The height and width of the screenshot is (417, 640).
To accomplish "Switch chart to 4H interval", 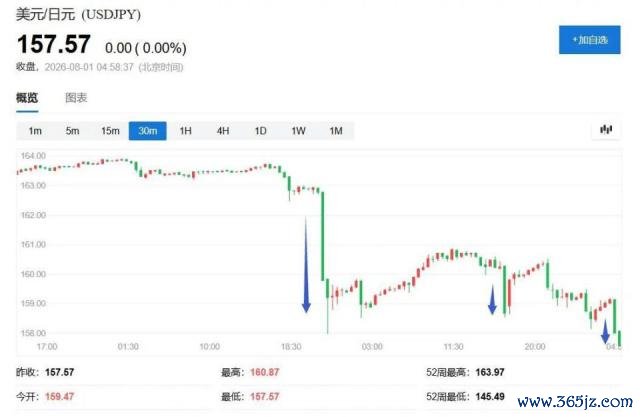I will pos(223,131).
